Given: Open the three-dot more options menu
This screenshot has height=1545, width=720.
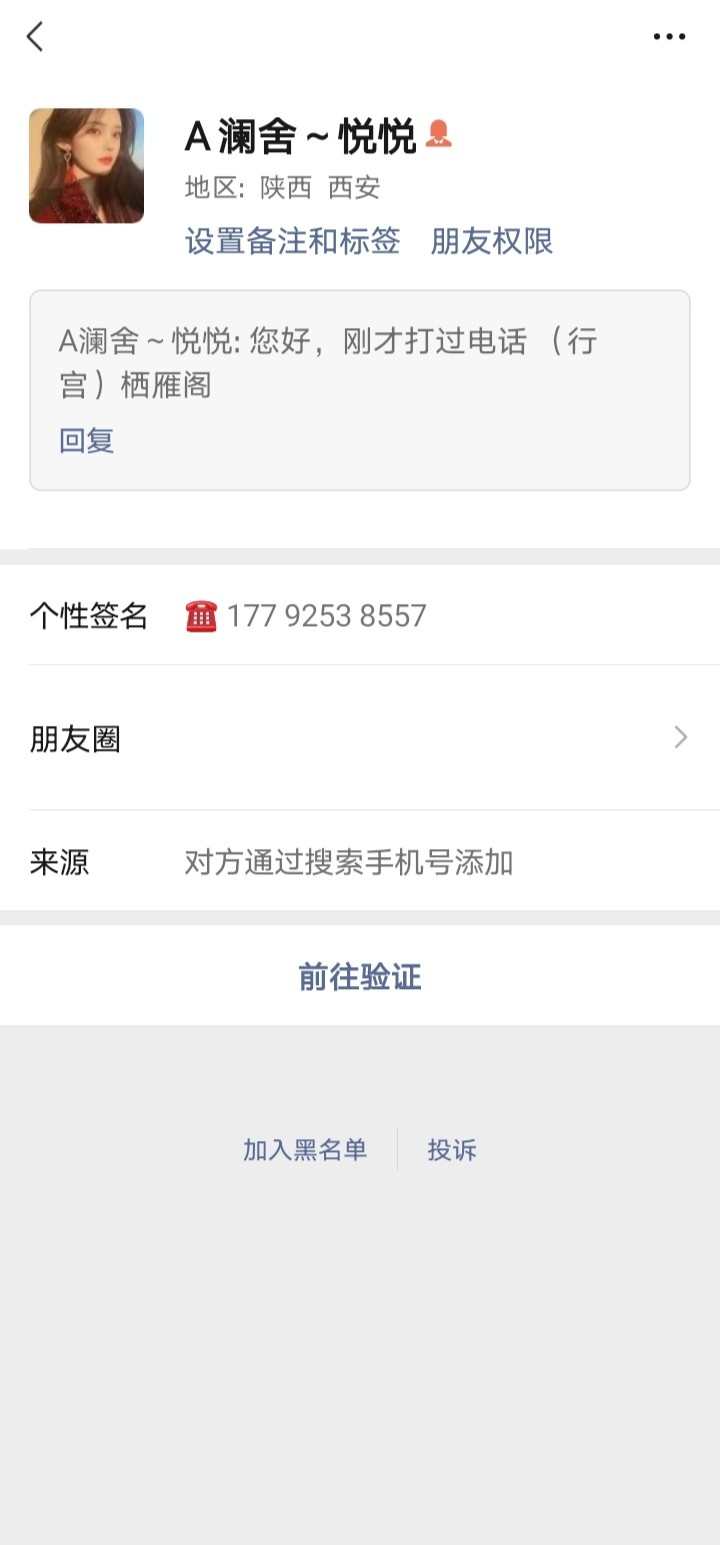Looking at the screenshot, I should click(x=668, y=36).
